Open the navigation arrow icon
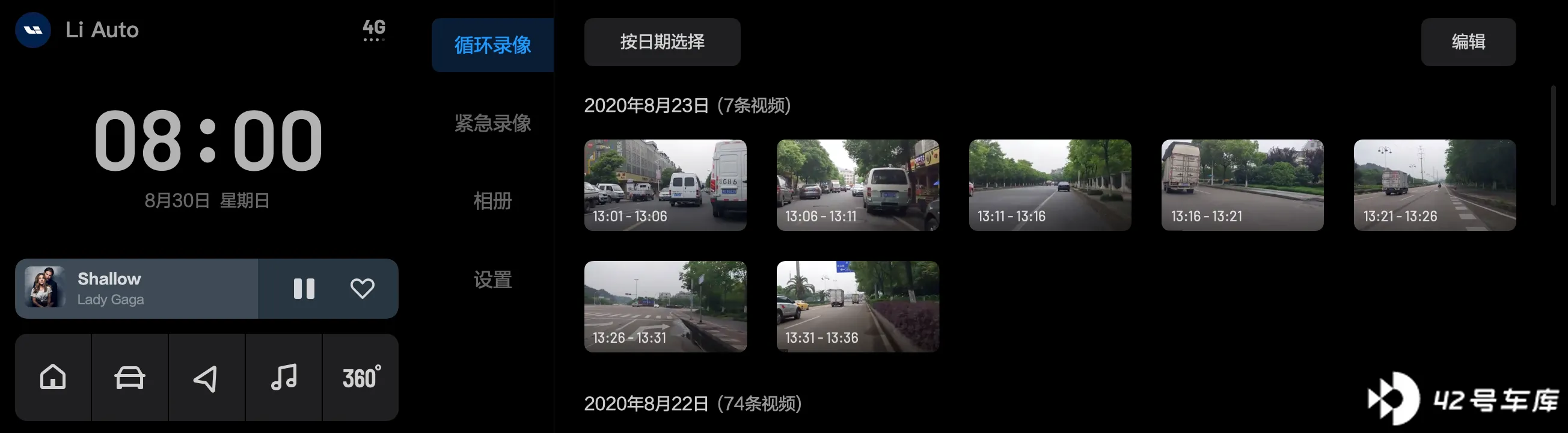The image size is (1568, 433). pos(206,378)
